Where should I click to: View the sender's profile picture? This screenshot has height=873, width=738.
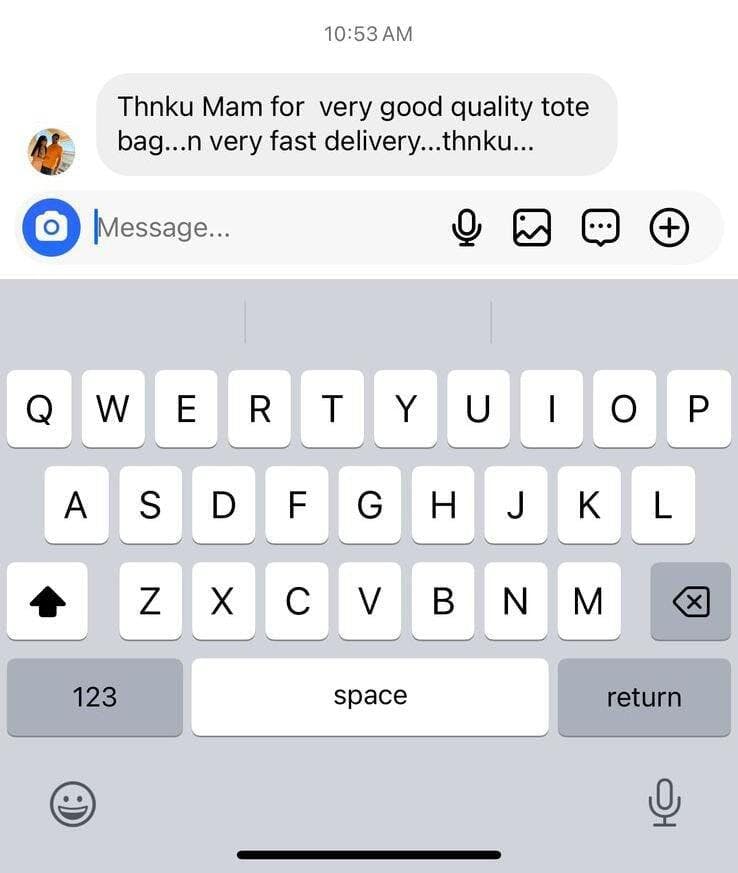(x=51, y=151)
